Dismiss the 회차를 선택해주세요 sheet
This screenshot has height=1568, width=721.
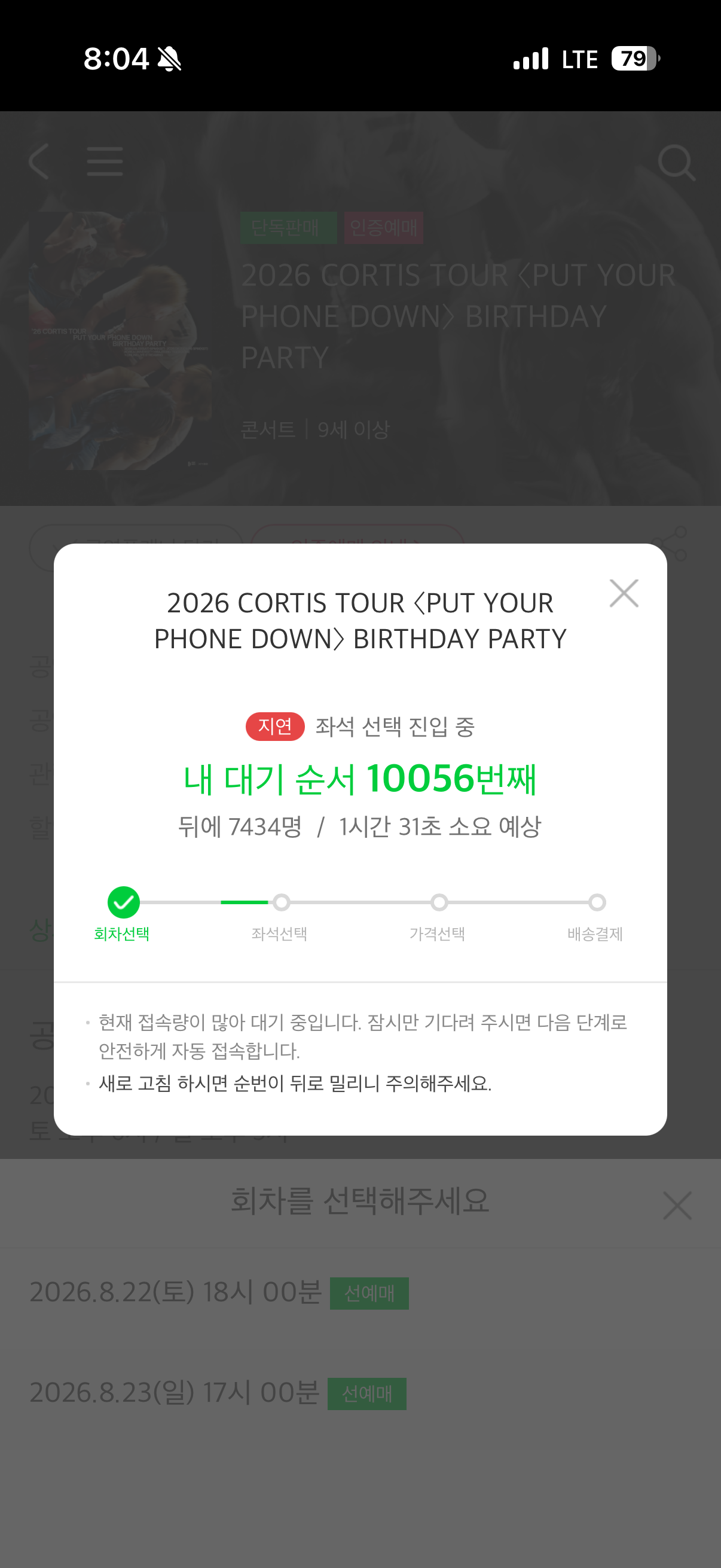click(x=677, y=1205)
